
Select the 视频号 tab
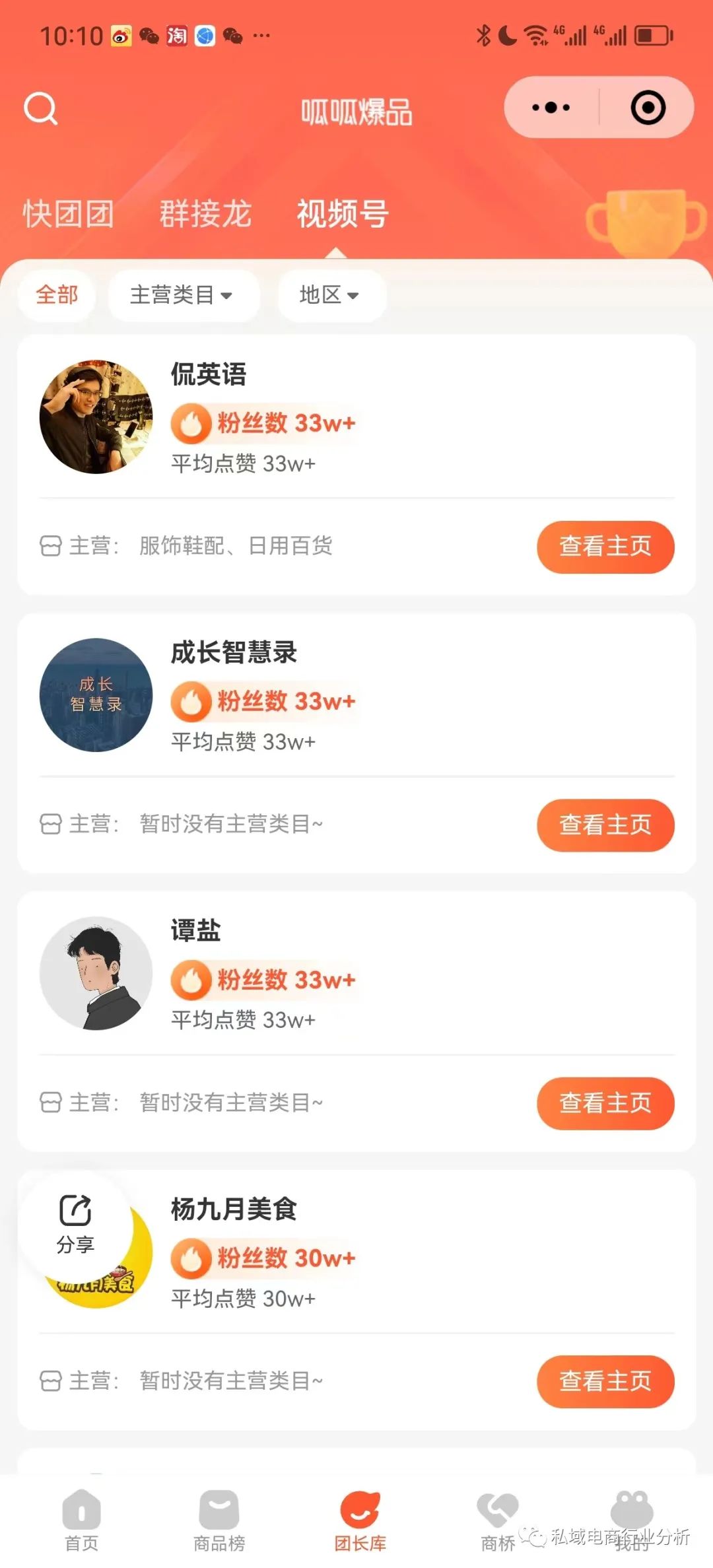(343, 214)
